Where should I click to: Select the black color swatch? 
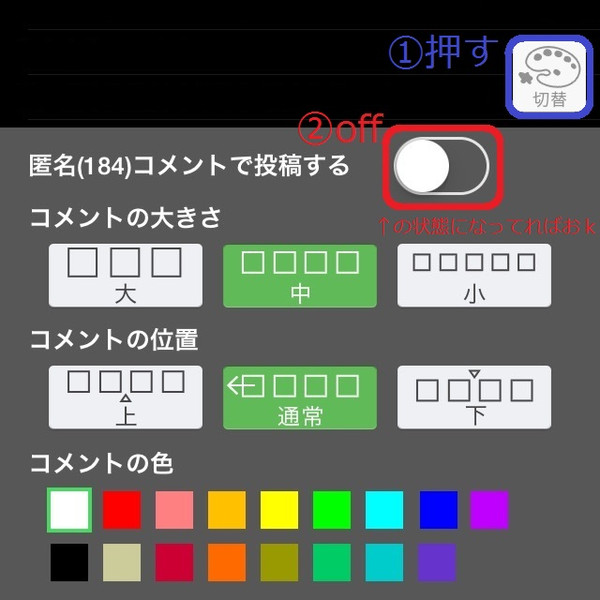[70, 562]
